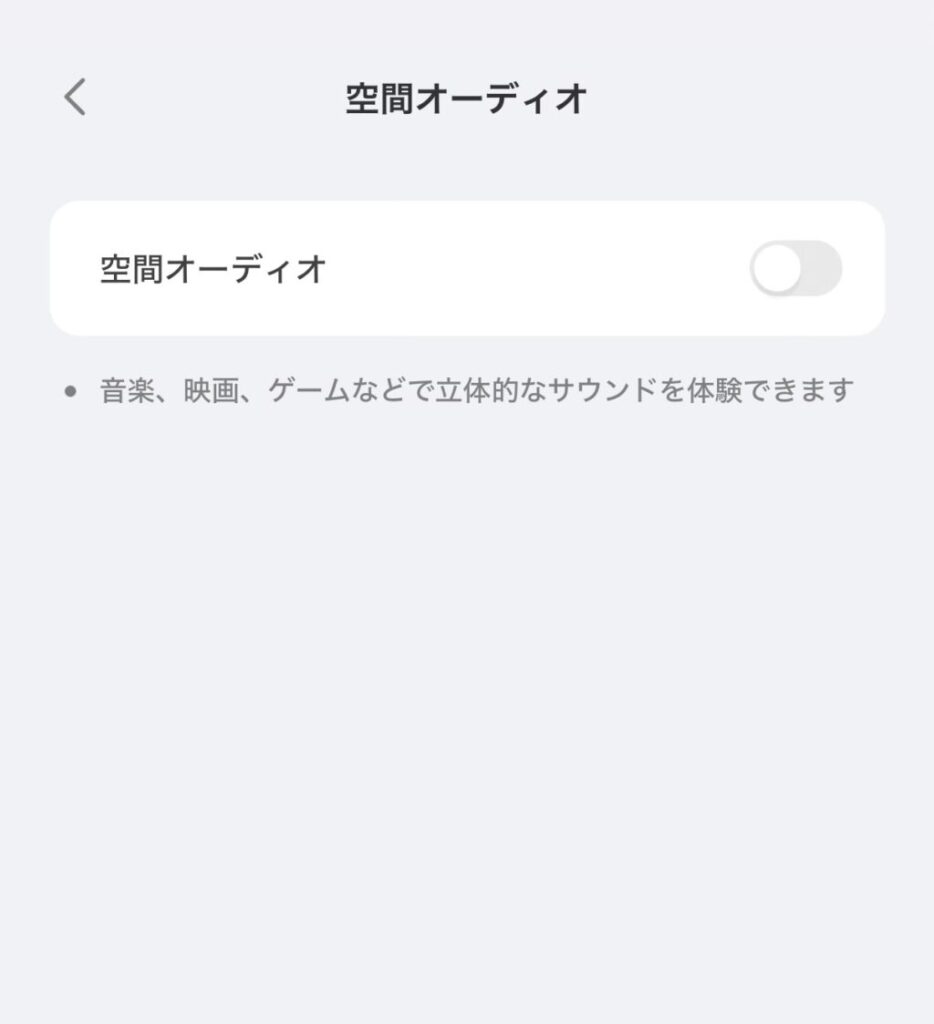This screenshot has height=1024, width=934.
Task: Go back using the back arrow
Action: click(x=74, y=97)
